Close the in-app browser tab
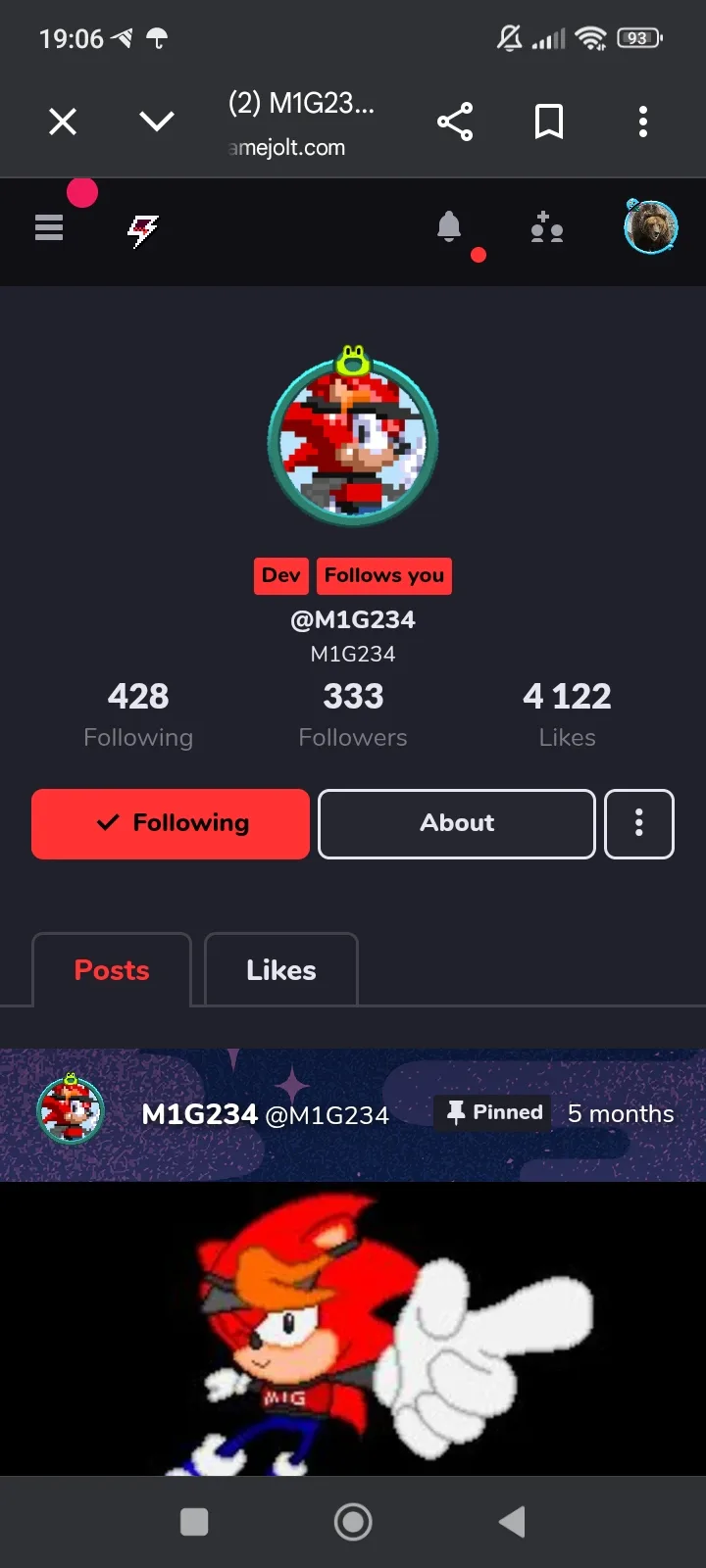 (63, 122)
